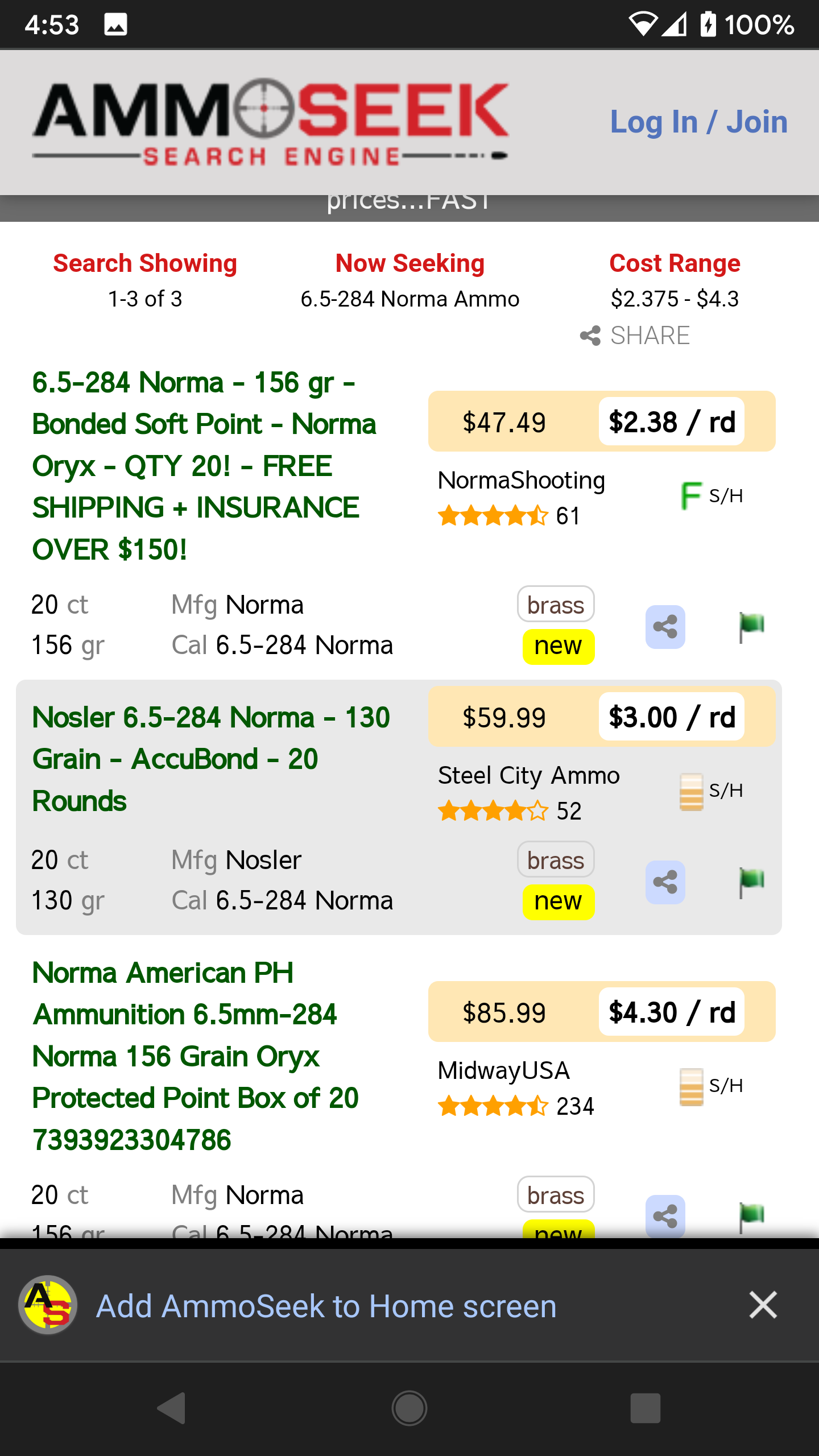Image resolution: width=819 pixels, height=1456 pixels.
Task: Open Norma American PH Ammunition listing
Action: (195, 1056)
